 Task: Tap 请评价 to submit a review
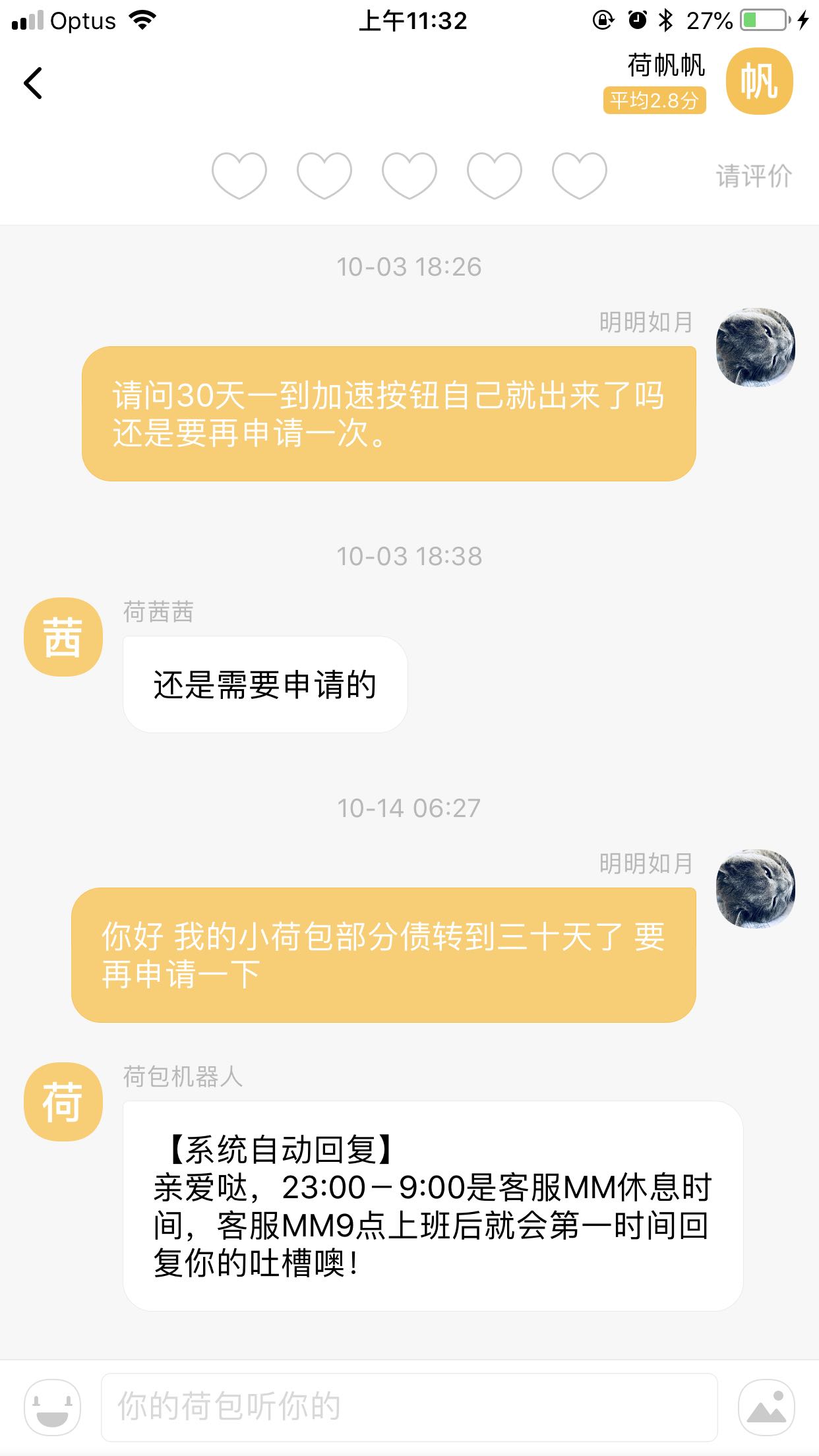pyautogui.click(x=753, y=176)
